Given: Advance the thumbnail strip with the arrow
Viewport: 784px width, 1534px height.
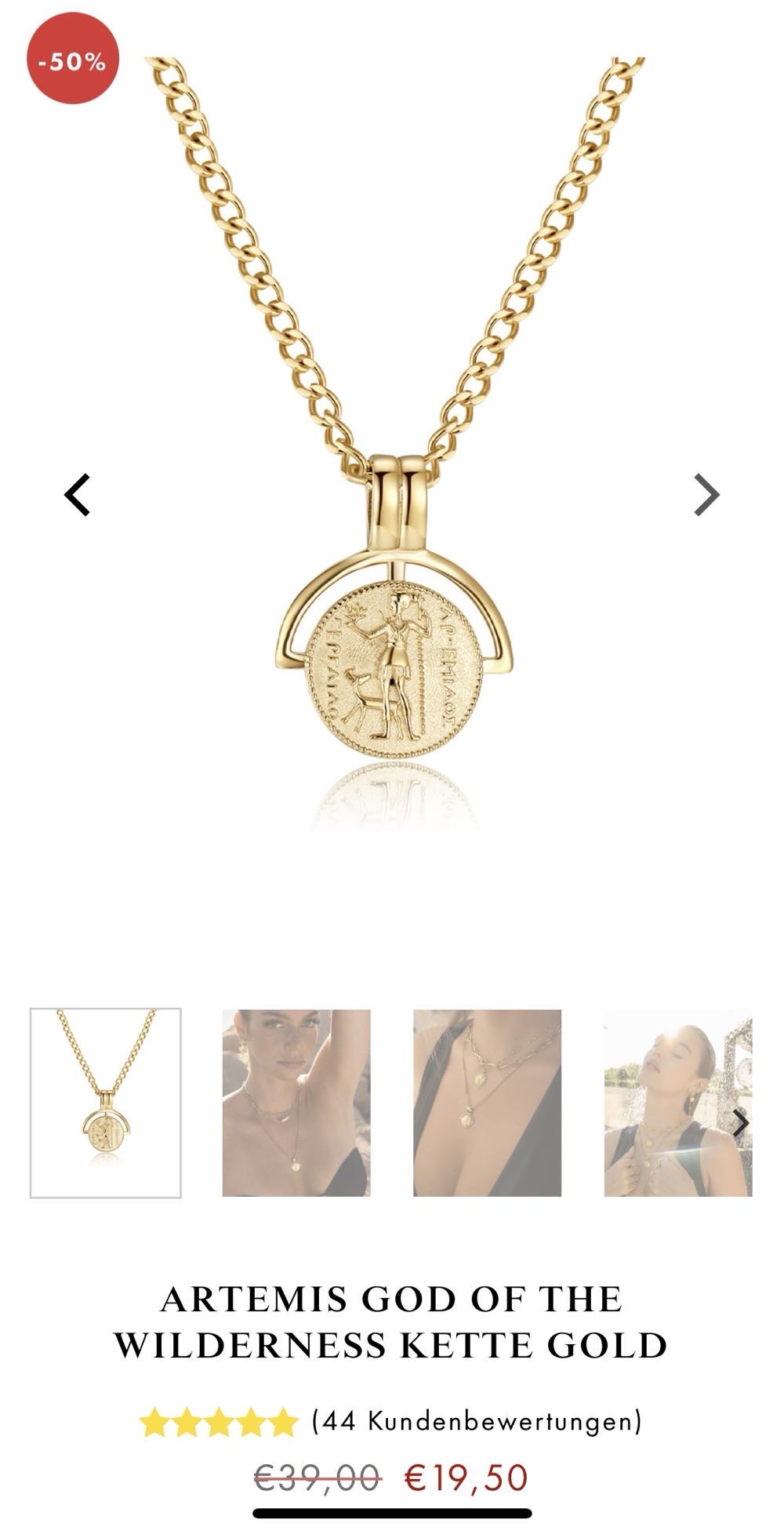Looking at the screenshot, I should pyautogui.click(x=739, y=1122).
